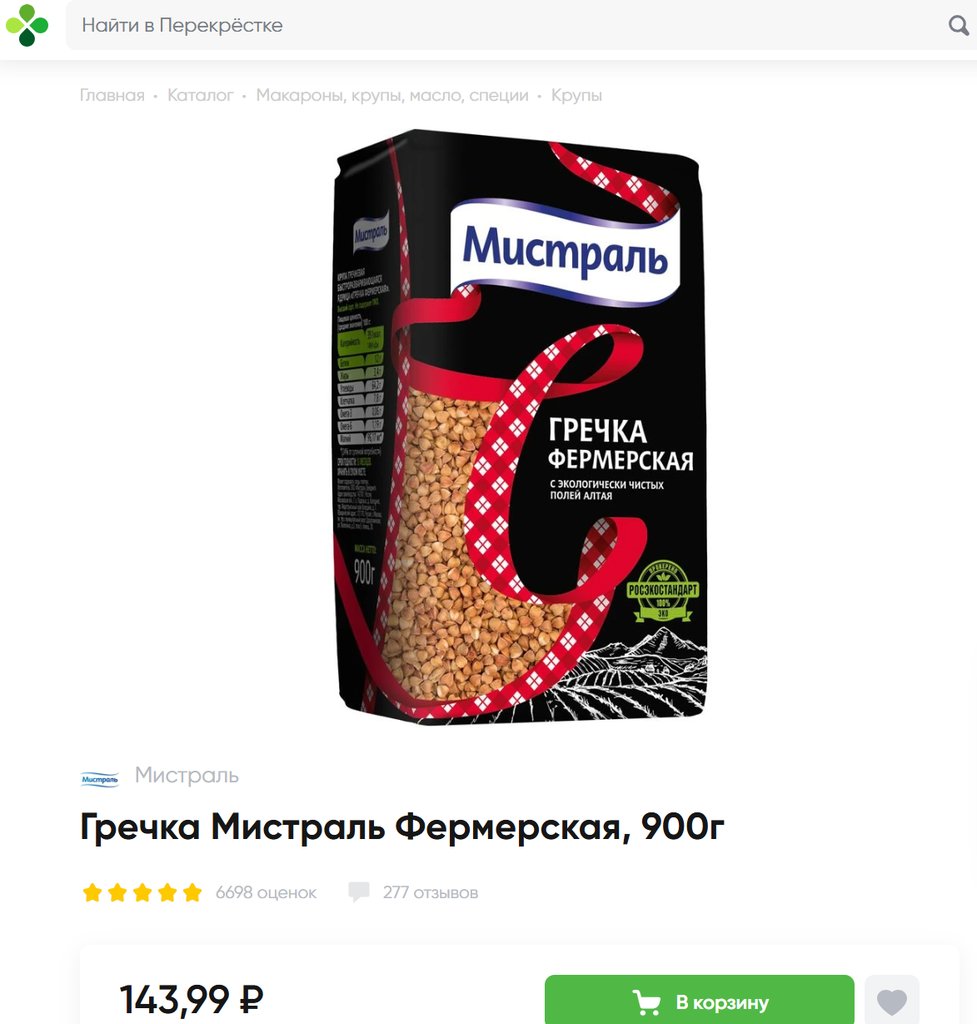View the 6698 оценок ratings
The width and height of the screenshot is (977, 1024).
click(x=265, y=892)
